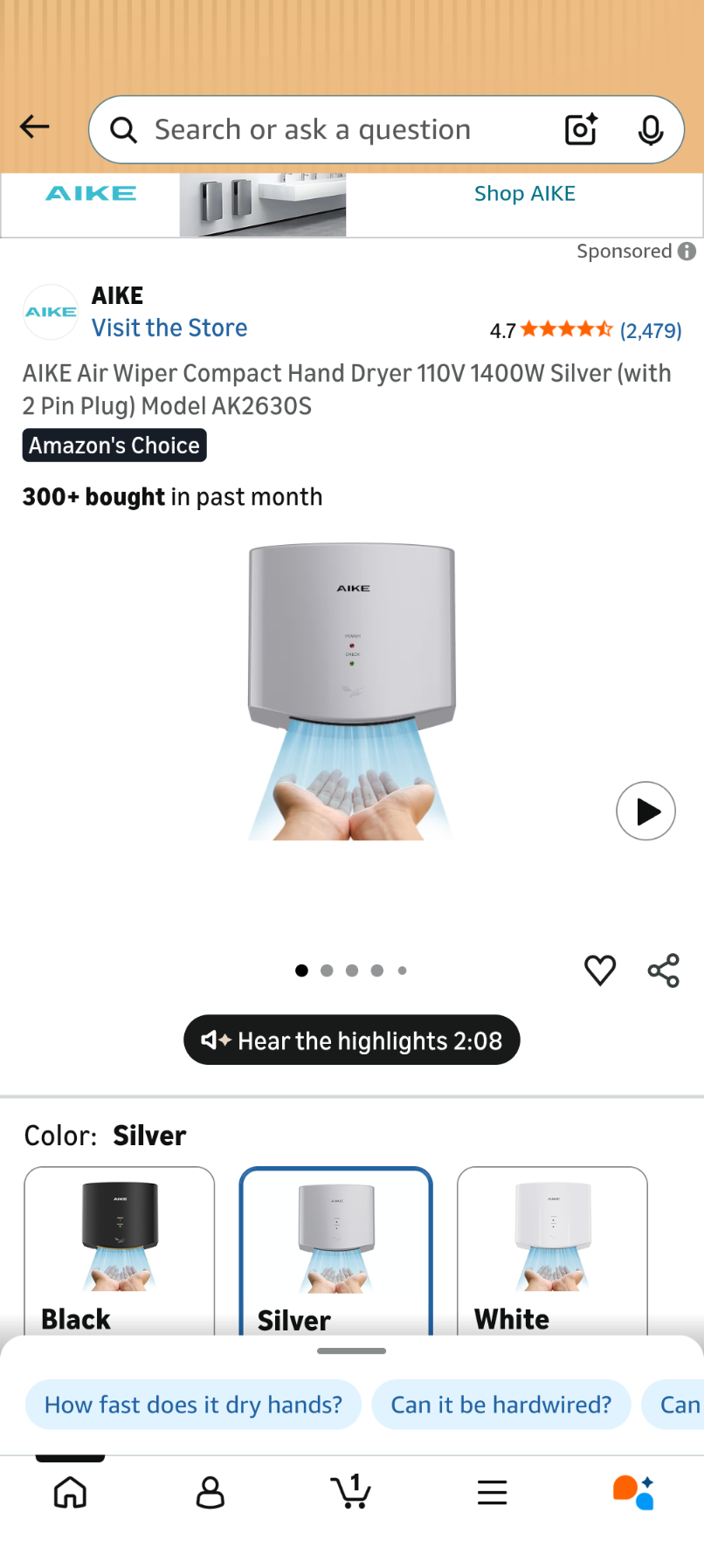The image size is (704, 1568).
Task: Play the product video
Action: tap(645, 812)
